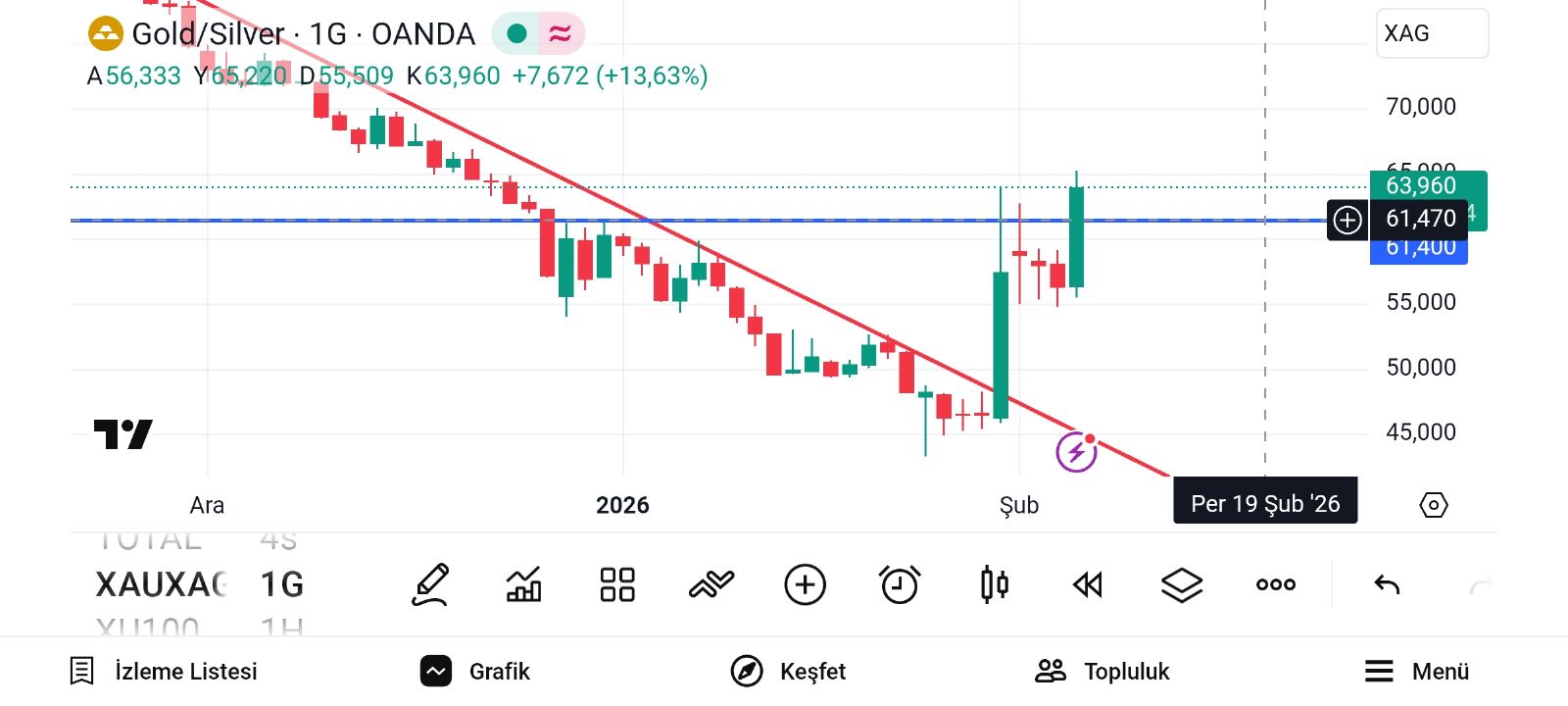Change the 1G time interval

(282, 585)
